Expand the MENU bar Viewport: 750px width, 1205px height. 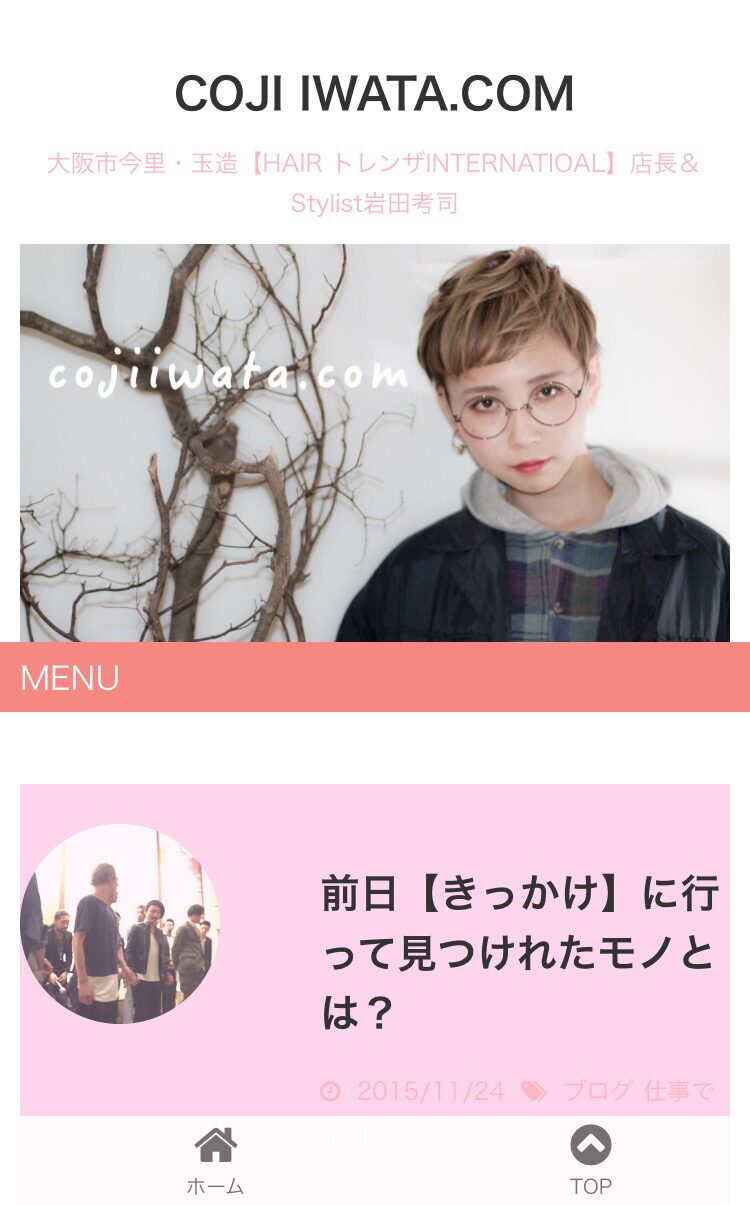[375, 677]
